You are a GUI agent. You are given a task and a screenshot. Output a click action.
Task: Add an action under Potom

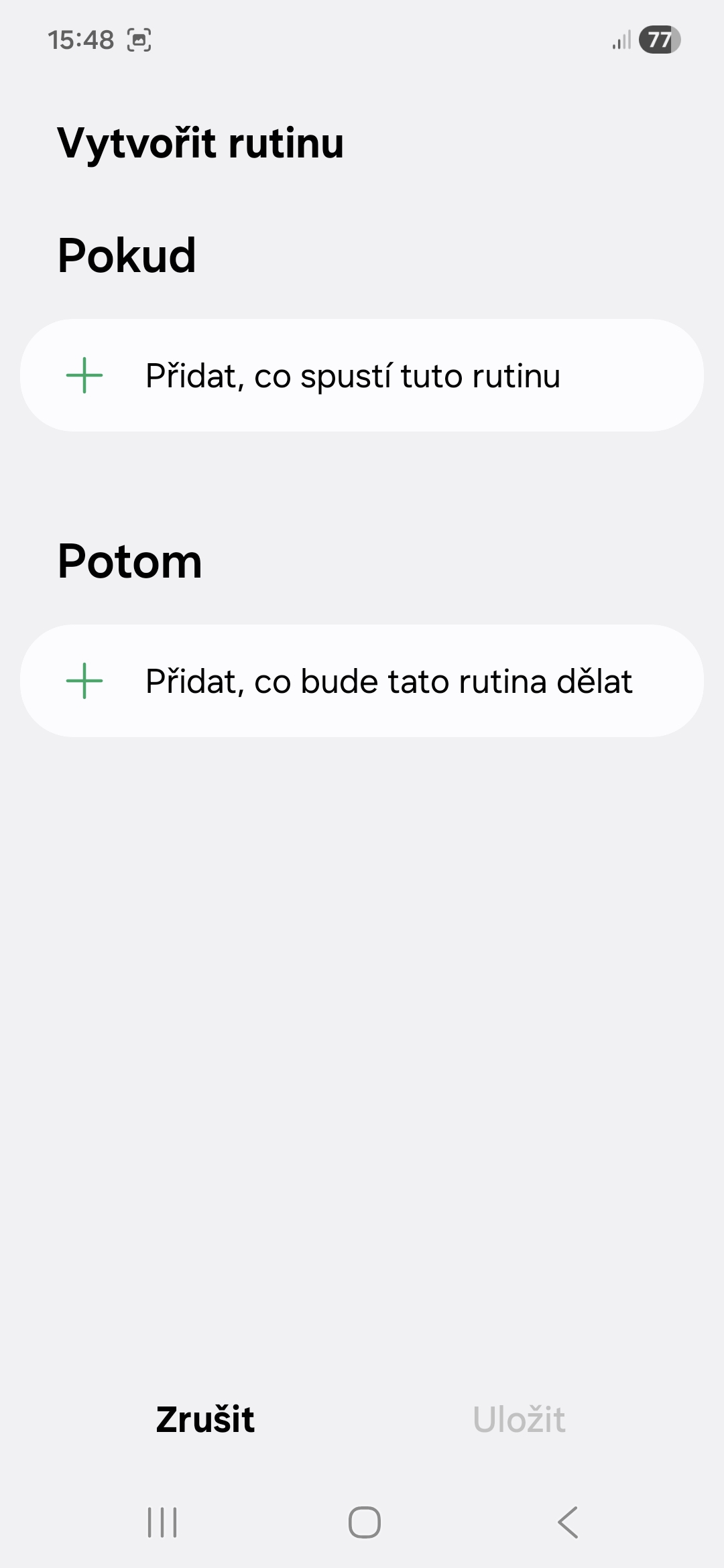coord(362,681)
